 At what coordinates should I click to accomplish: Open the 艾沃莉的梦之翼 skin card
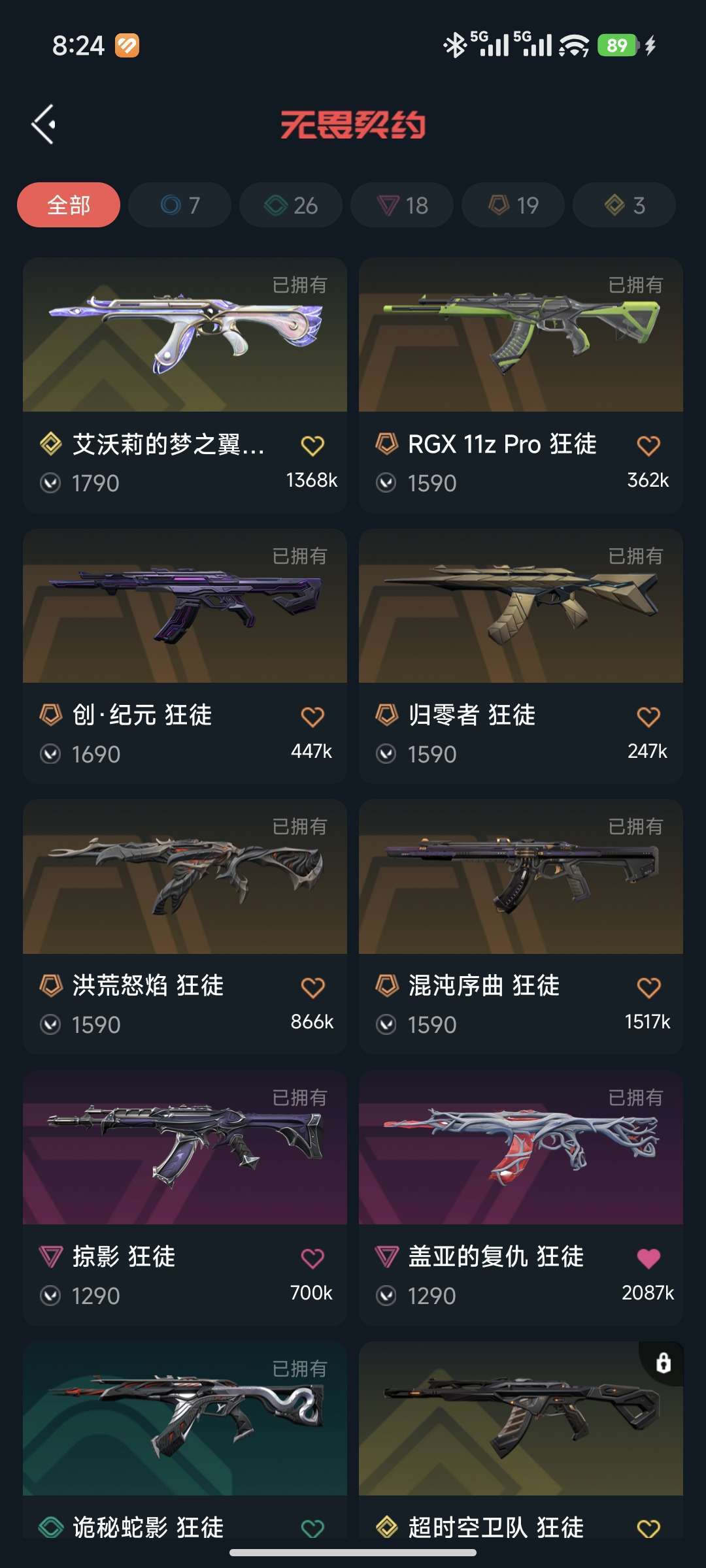pyautogui.click(x=185, y=385)
